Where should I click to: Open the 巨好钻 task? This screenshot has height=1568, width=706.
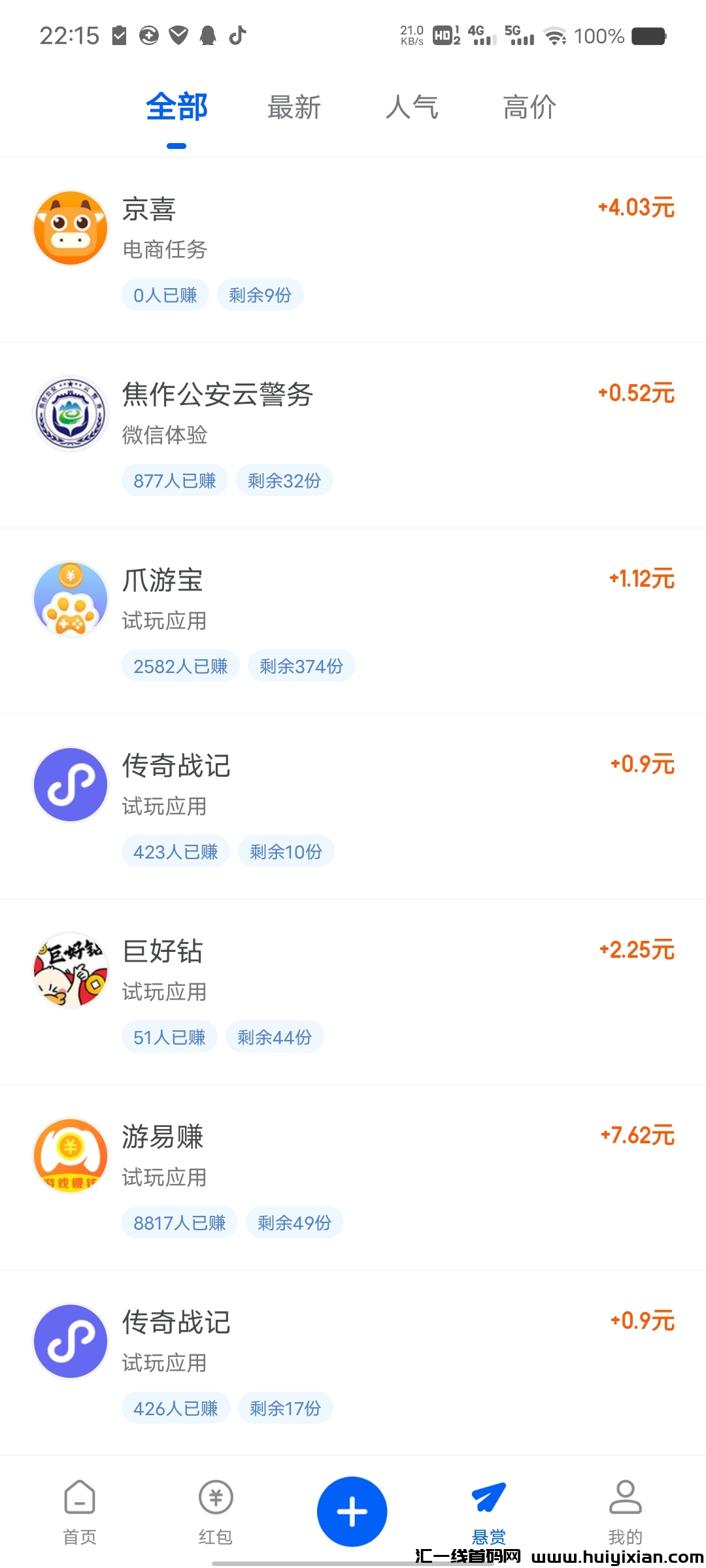(353, 992)
